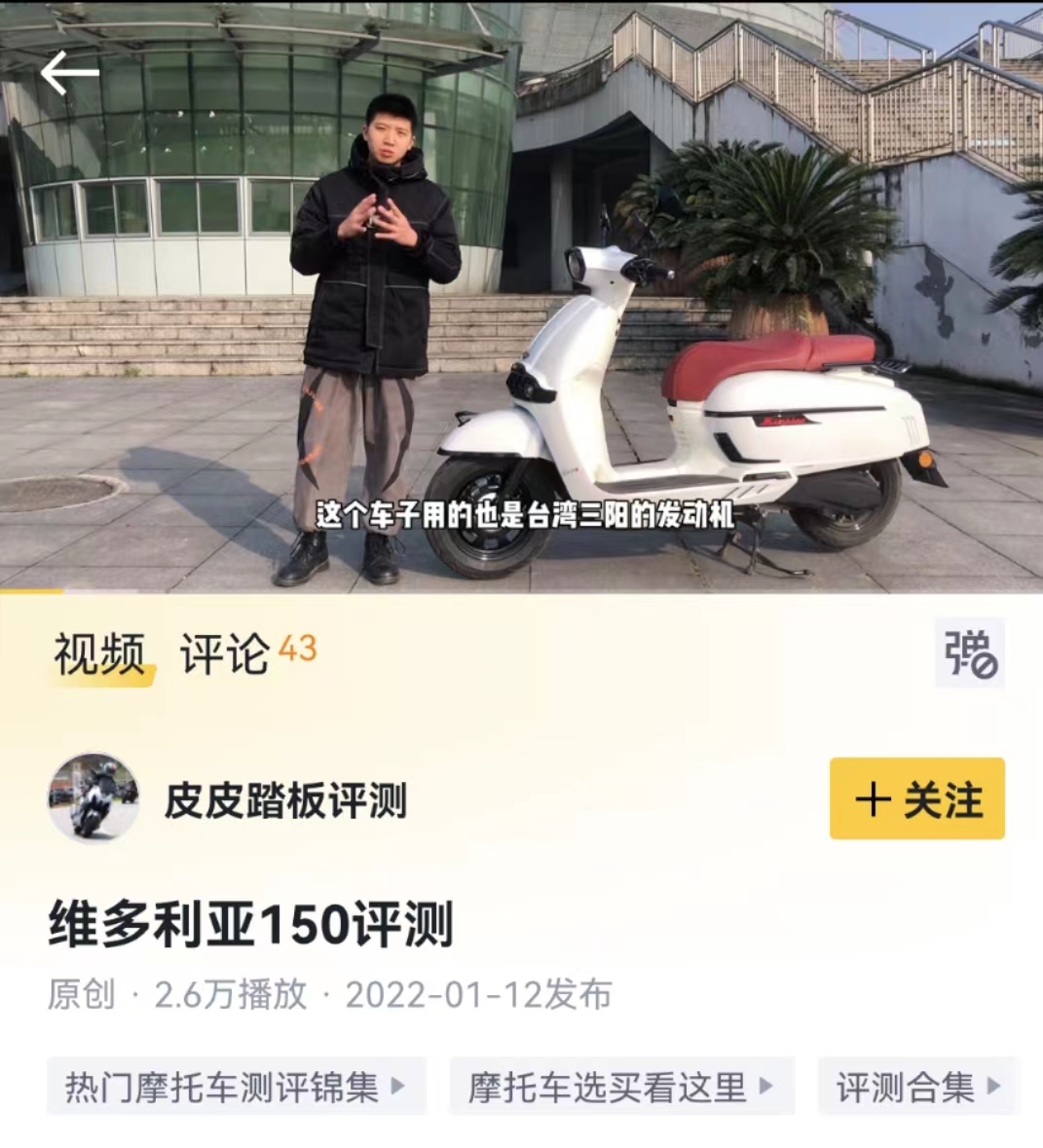Click the plus icon inside the 关注 button
The height and width of the screenshot is (1148, 1043).
(875, 798)
